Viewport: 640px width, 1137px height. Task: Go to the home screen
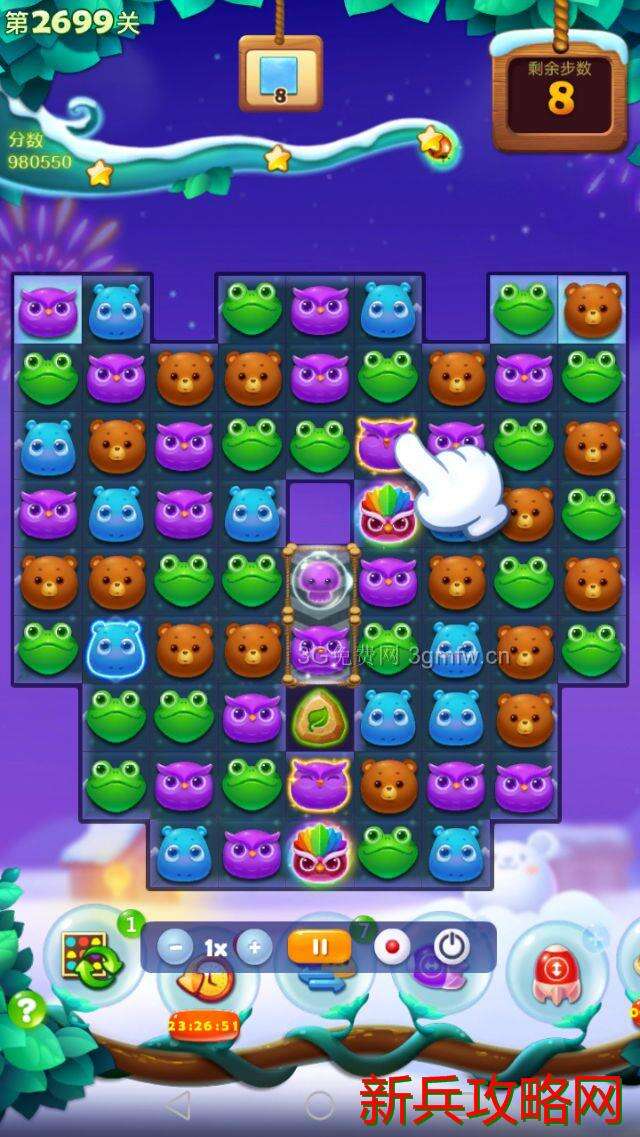[x=320, y=1105]
